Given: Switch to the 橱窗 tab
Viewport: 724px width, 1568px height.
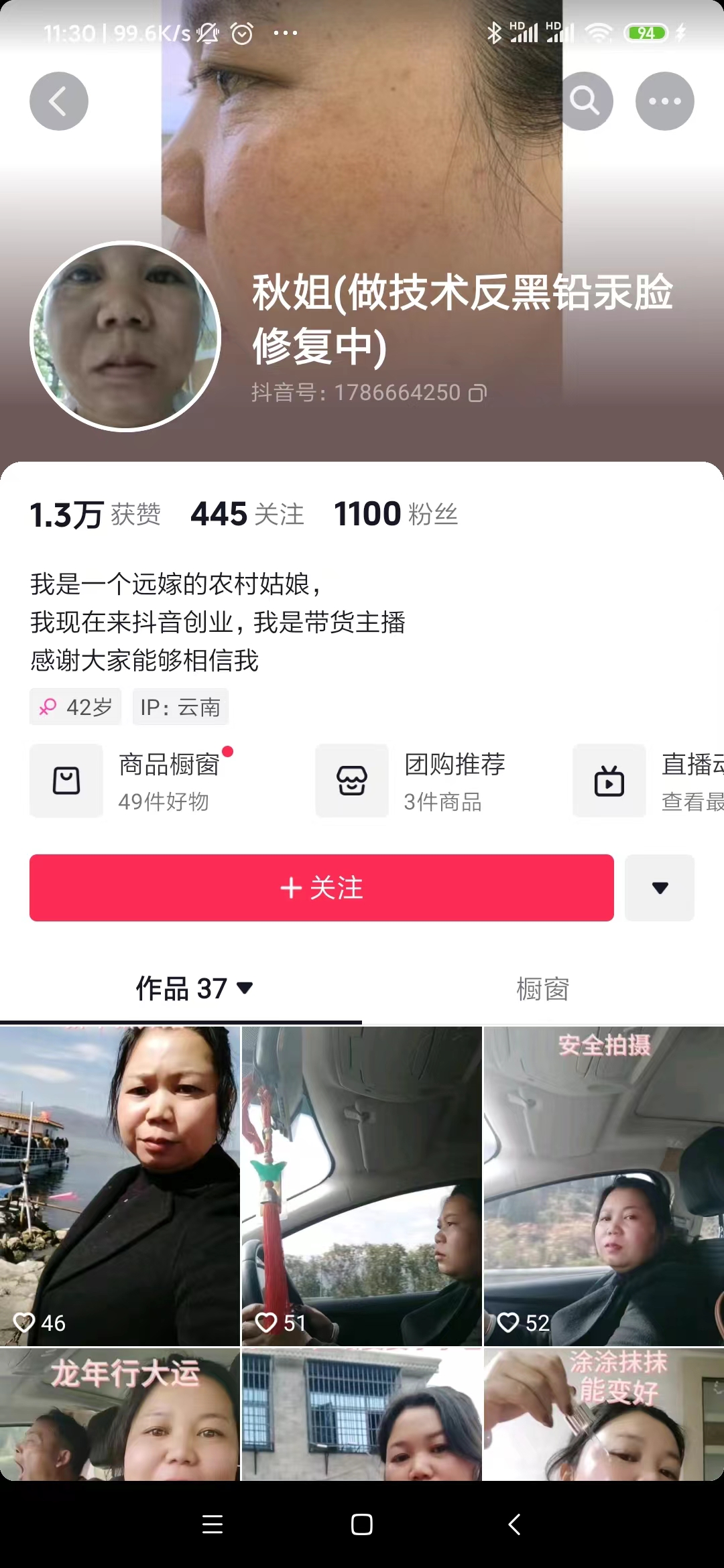Looking at the screenshot, I should [543, 988].
